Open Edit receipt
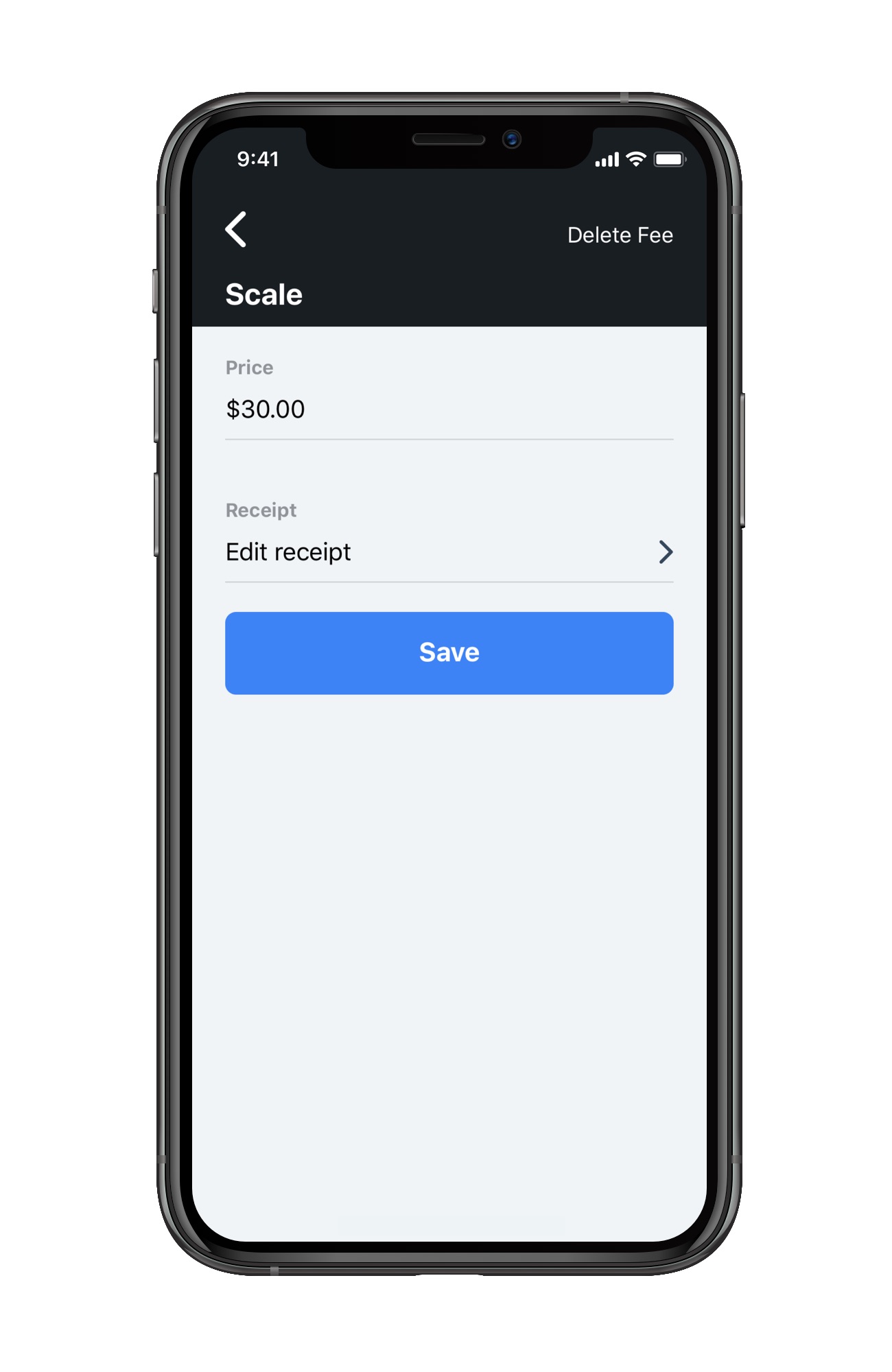892x1372 pixels. (449, 552)
